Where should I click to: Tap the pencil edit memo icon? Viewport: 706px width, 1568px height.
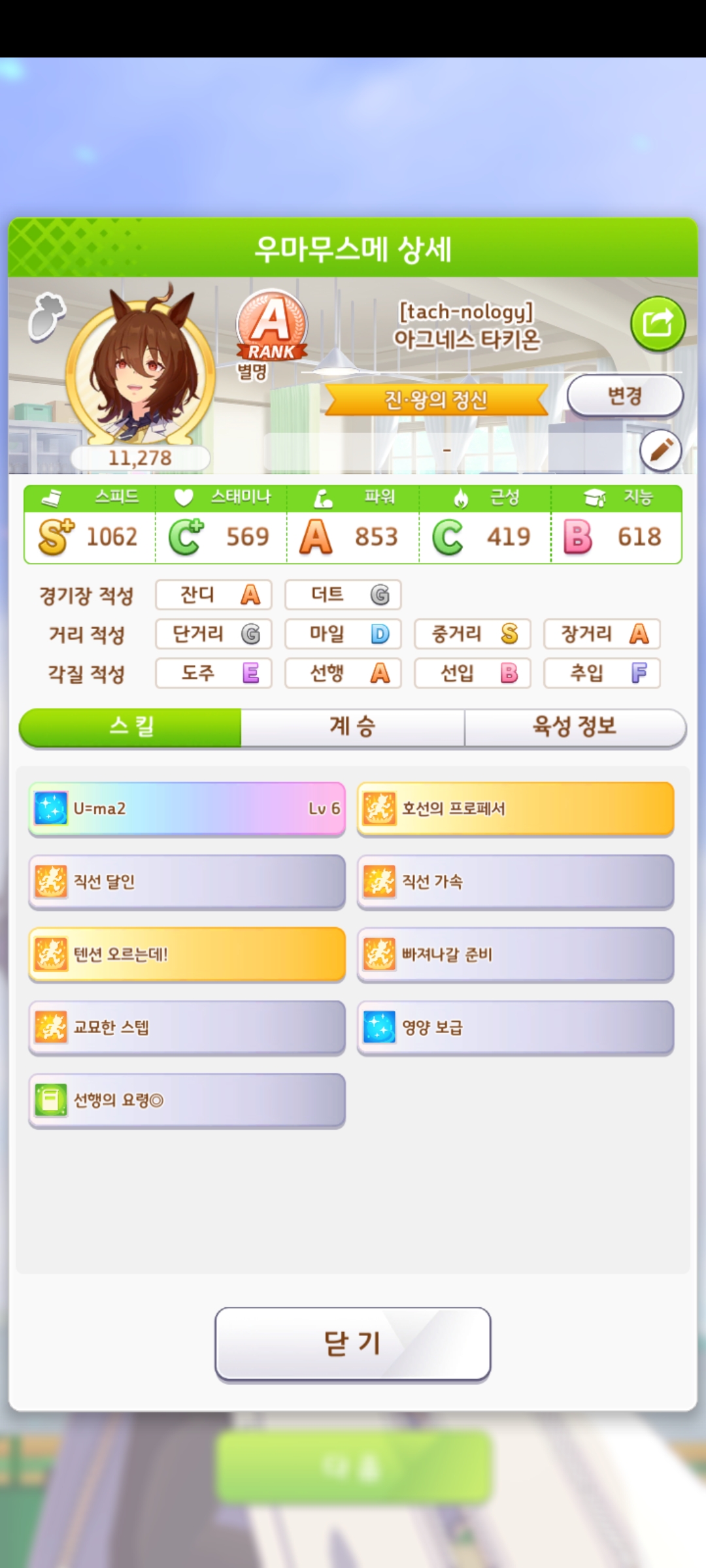click(660, 451)
